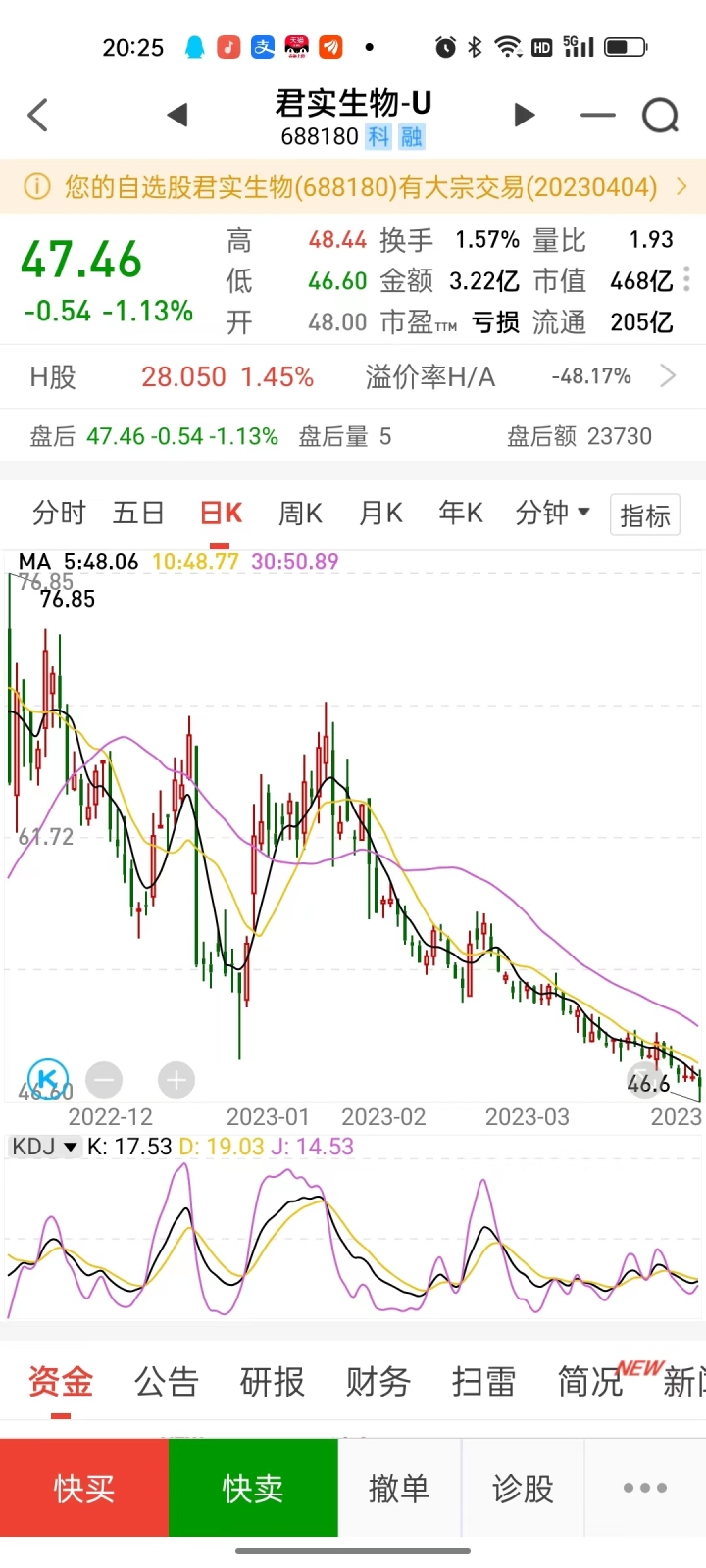Go back to the previous page

point(38,116)
